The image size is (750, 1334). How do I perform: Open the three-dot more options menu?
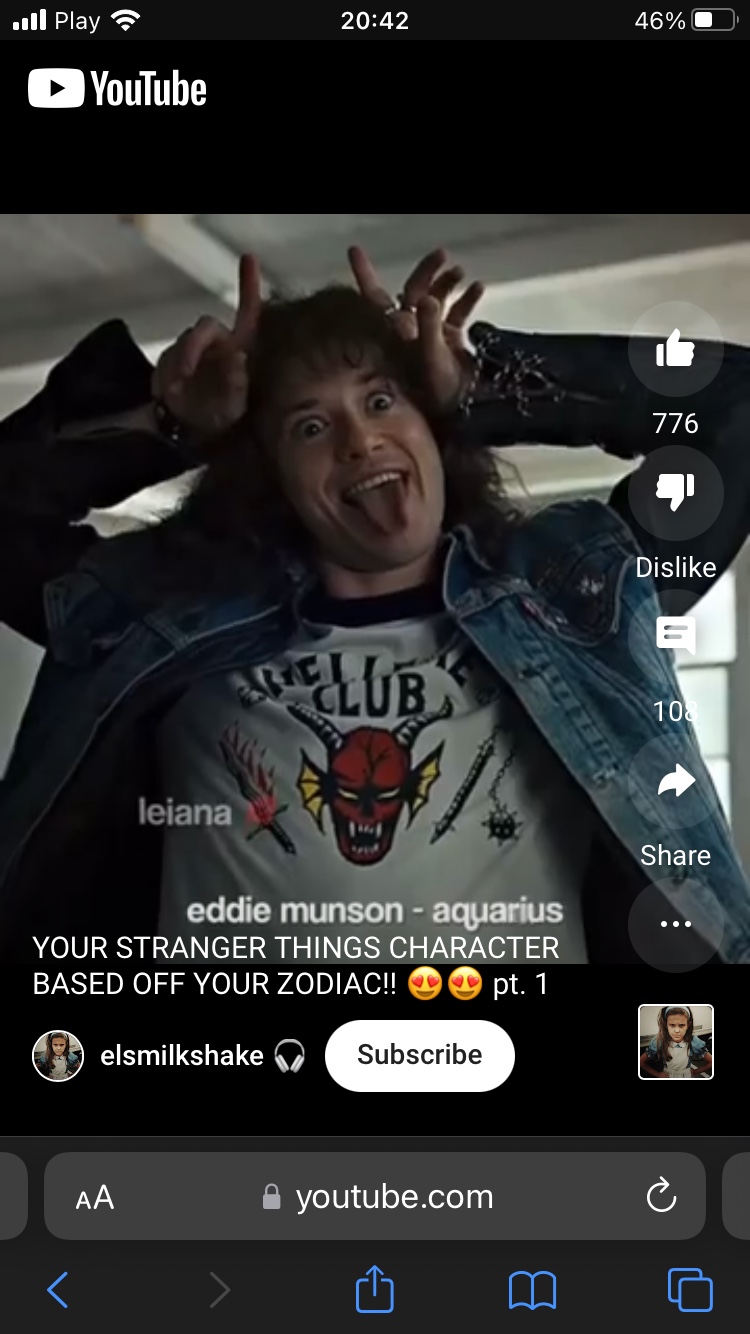coord(675,924)
